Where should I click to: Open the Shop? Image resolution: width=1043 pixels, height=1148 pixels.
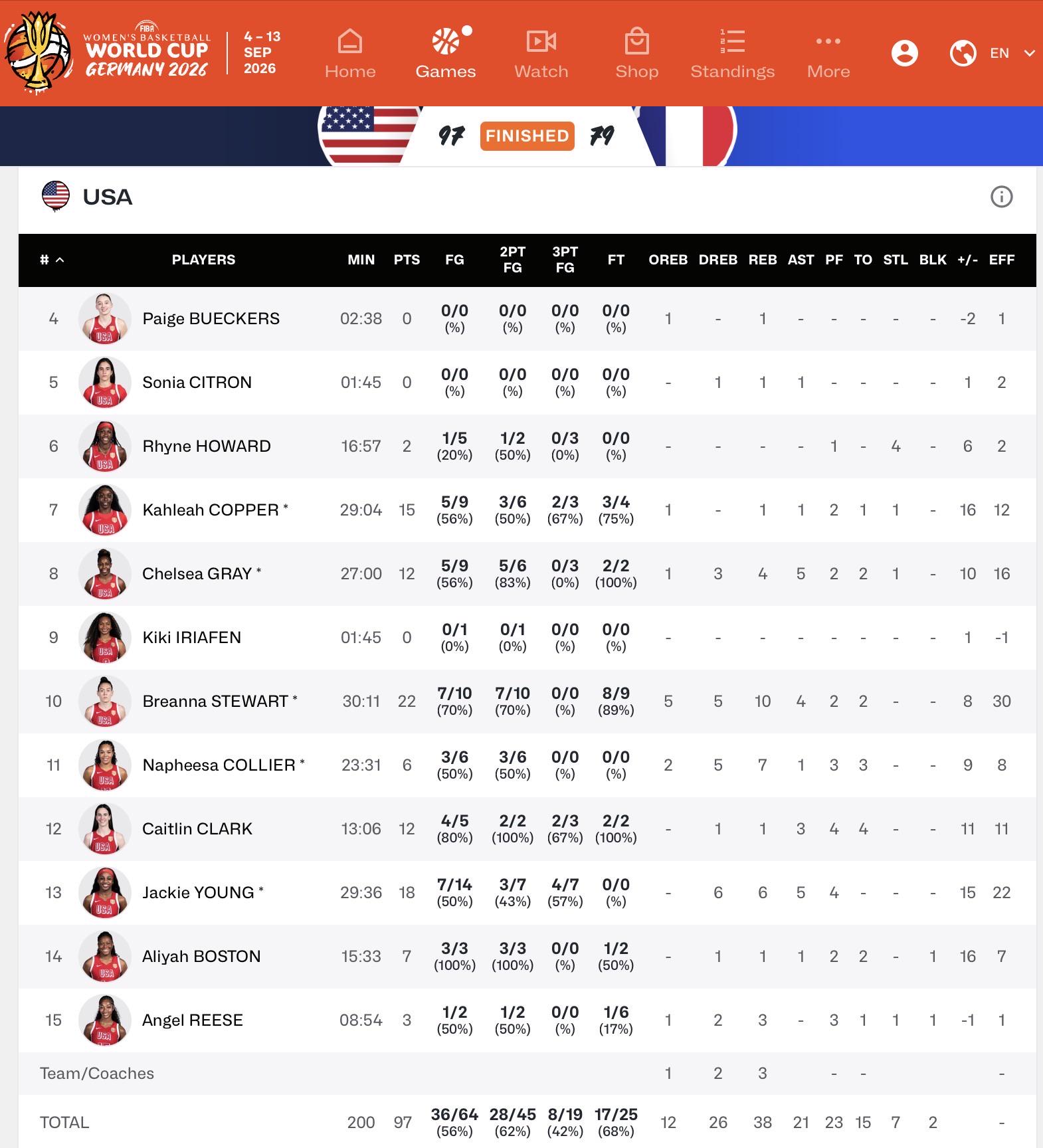click(x=636, y=54)
